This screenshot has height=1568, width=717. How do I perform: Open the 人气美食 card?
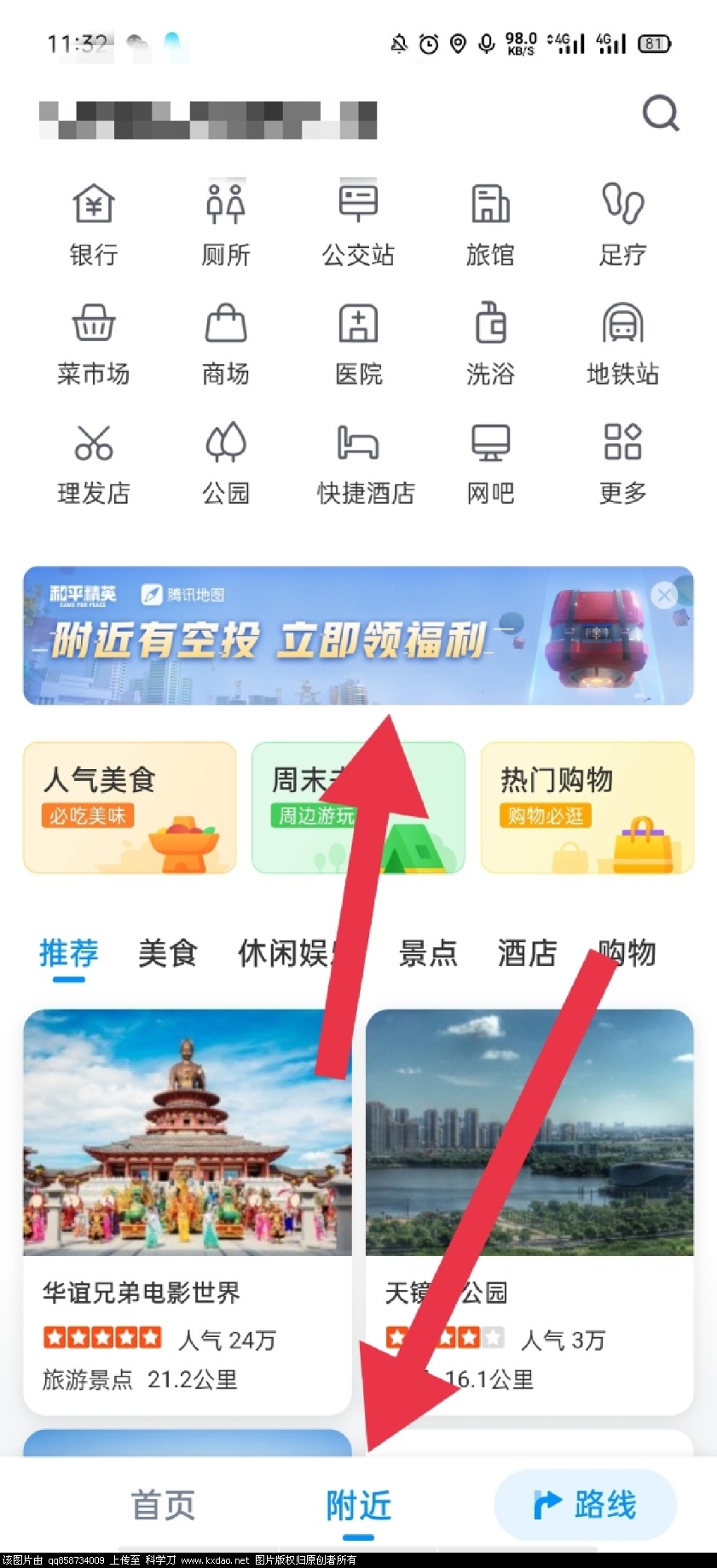pos(130,807)
